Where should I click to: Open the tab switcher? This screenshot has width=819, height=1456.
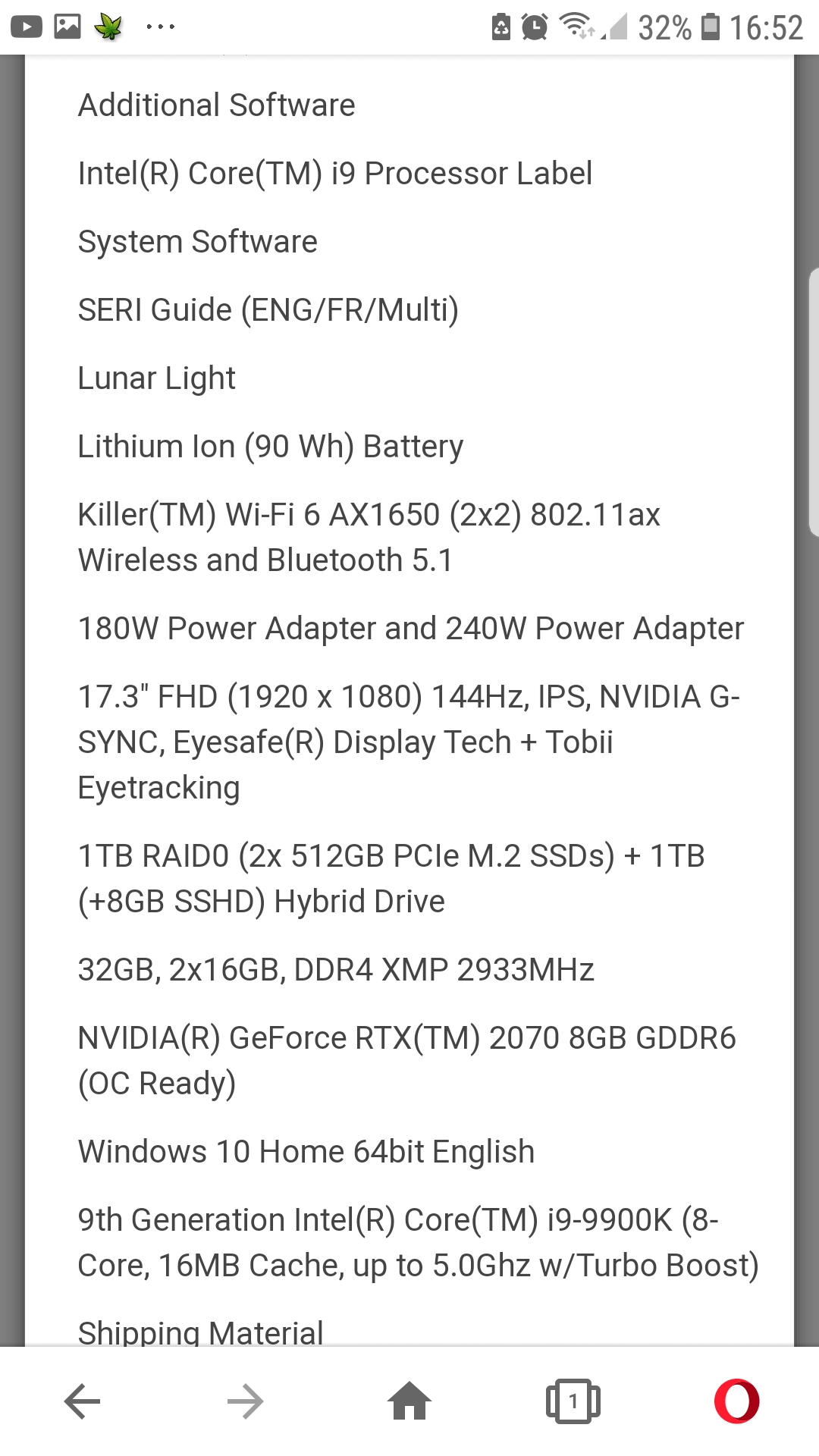[x=573, y=1401]
